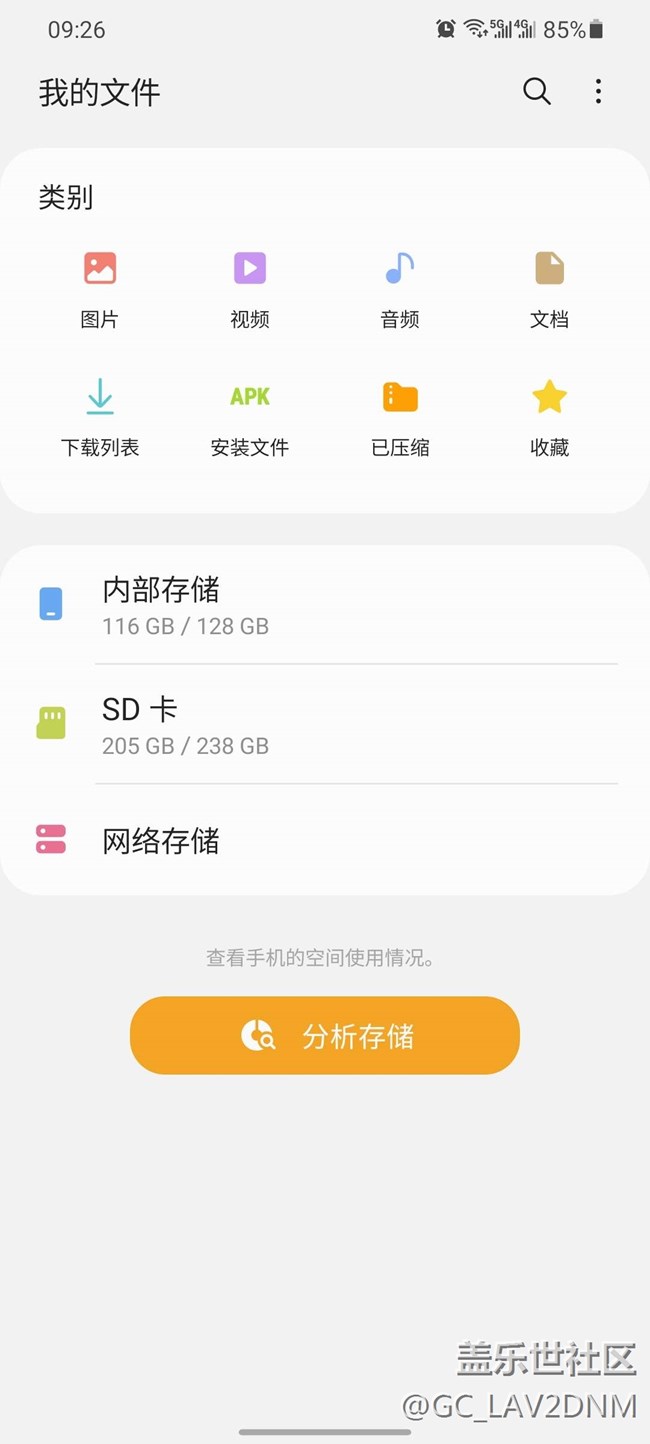Open 内部存储 (Internal storage)
650x1444 pixels.
(x=325, y=605)
